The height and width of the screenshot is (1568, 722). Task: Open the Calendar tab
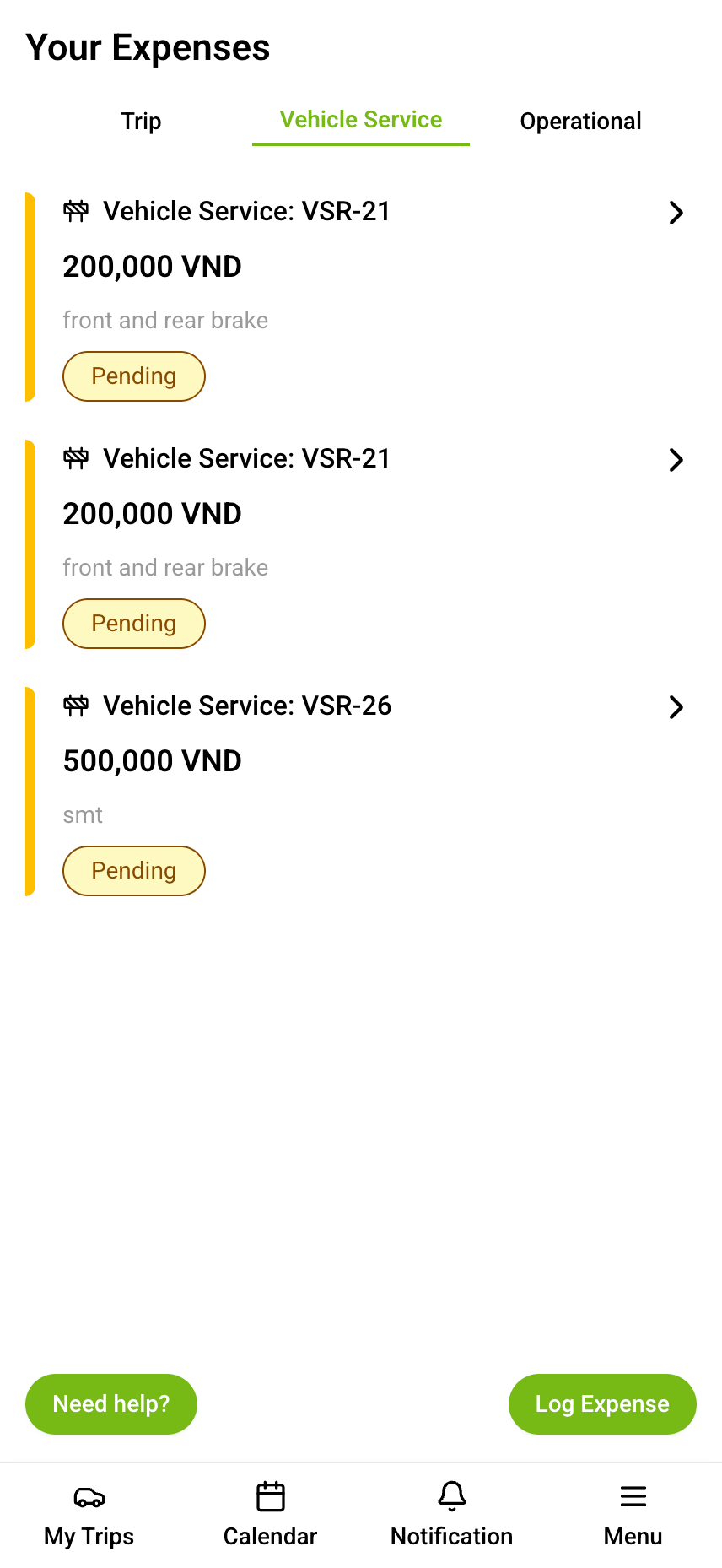click(x=270, y=1516)
